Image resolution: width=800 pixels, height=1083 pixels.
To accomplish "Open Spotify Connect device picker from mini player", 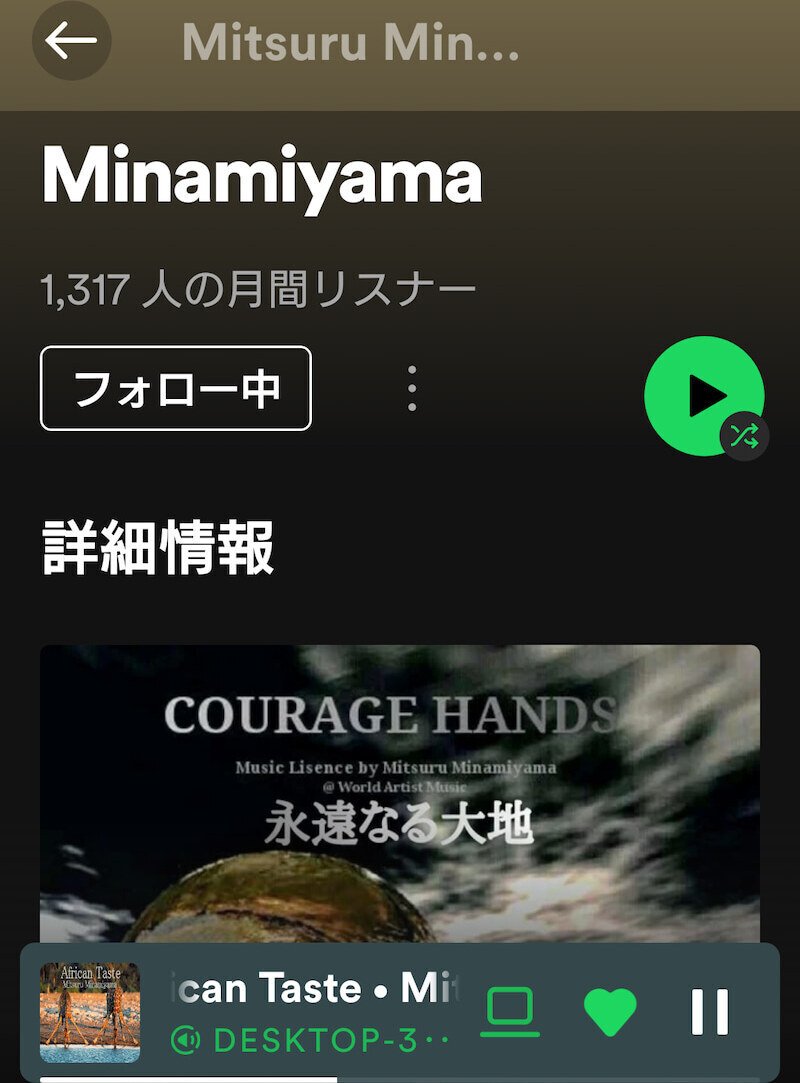I will (x=511, y=1010).
